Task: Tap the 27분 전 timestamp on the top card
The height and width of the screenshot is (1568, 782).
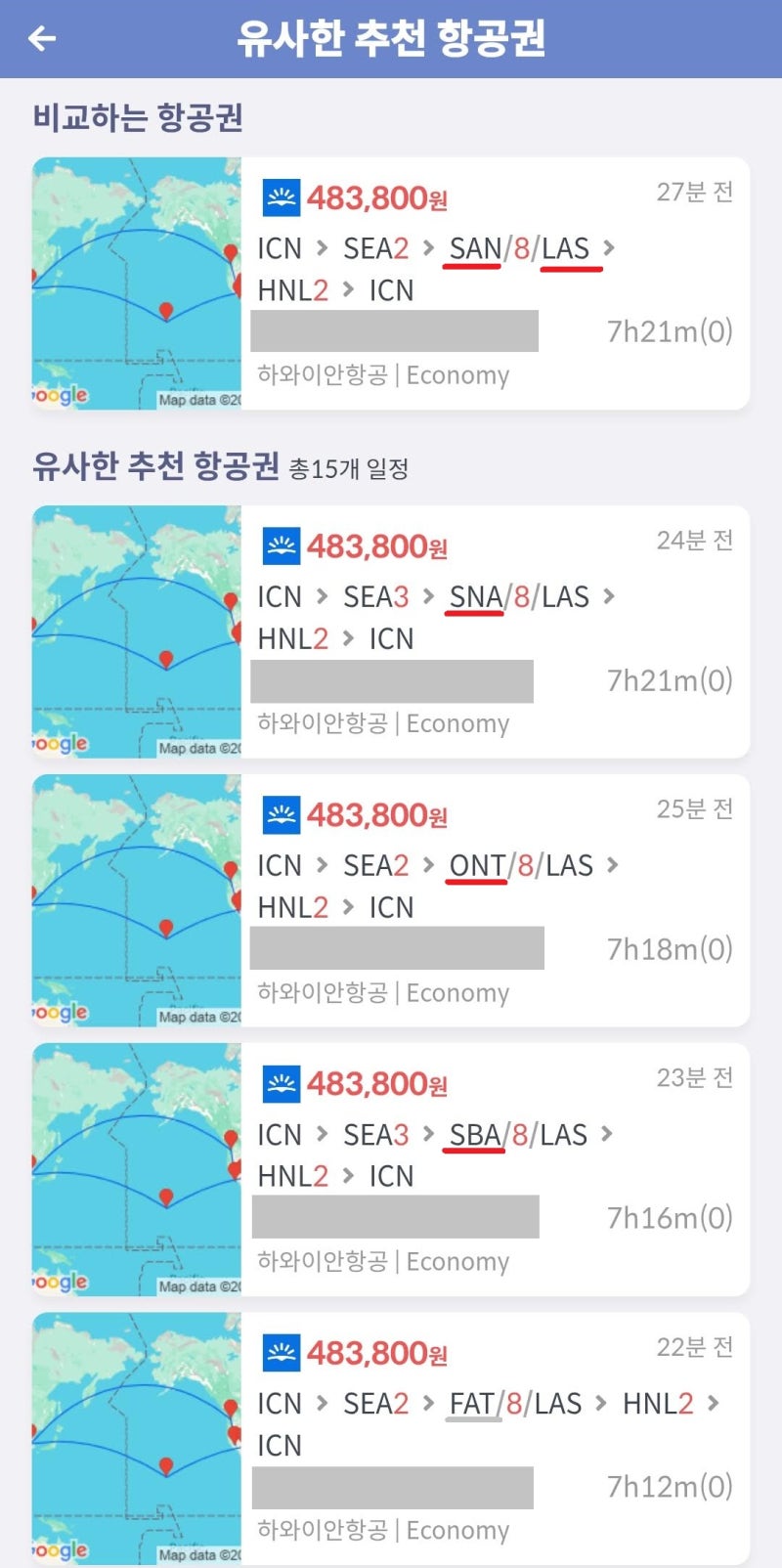Action: (x=695, y=193)
